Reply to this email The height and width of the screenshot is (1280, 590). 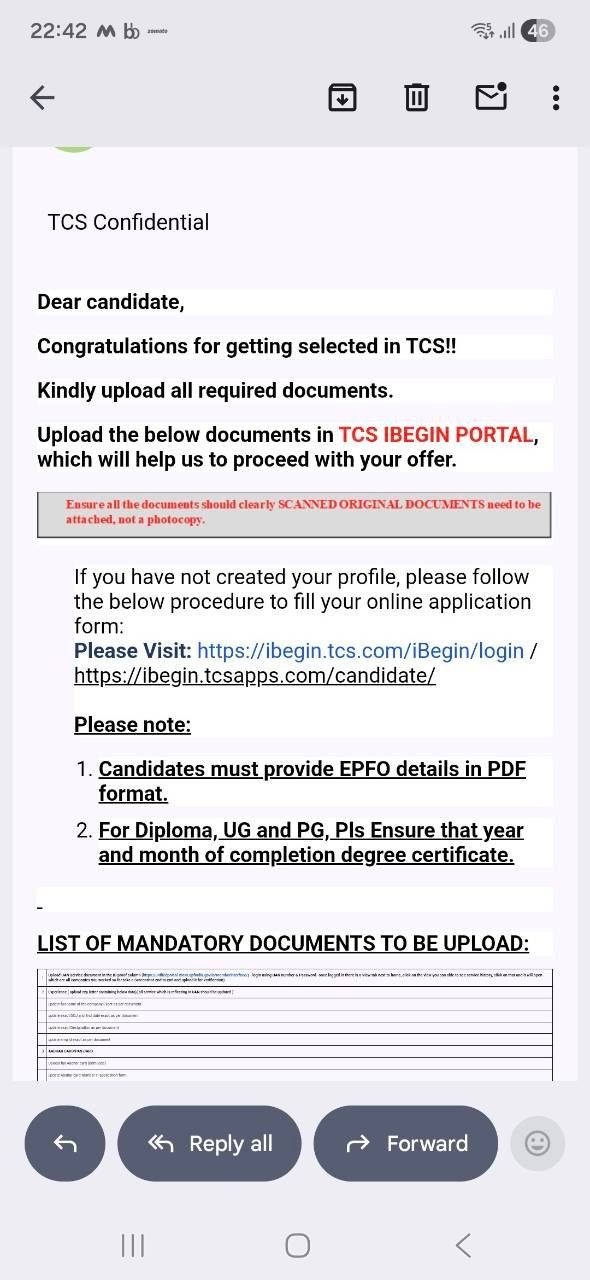(65, 1143)
